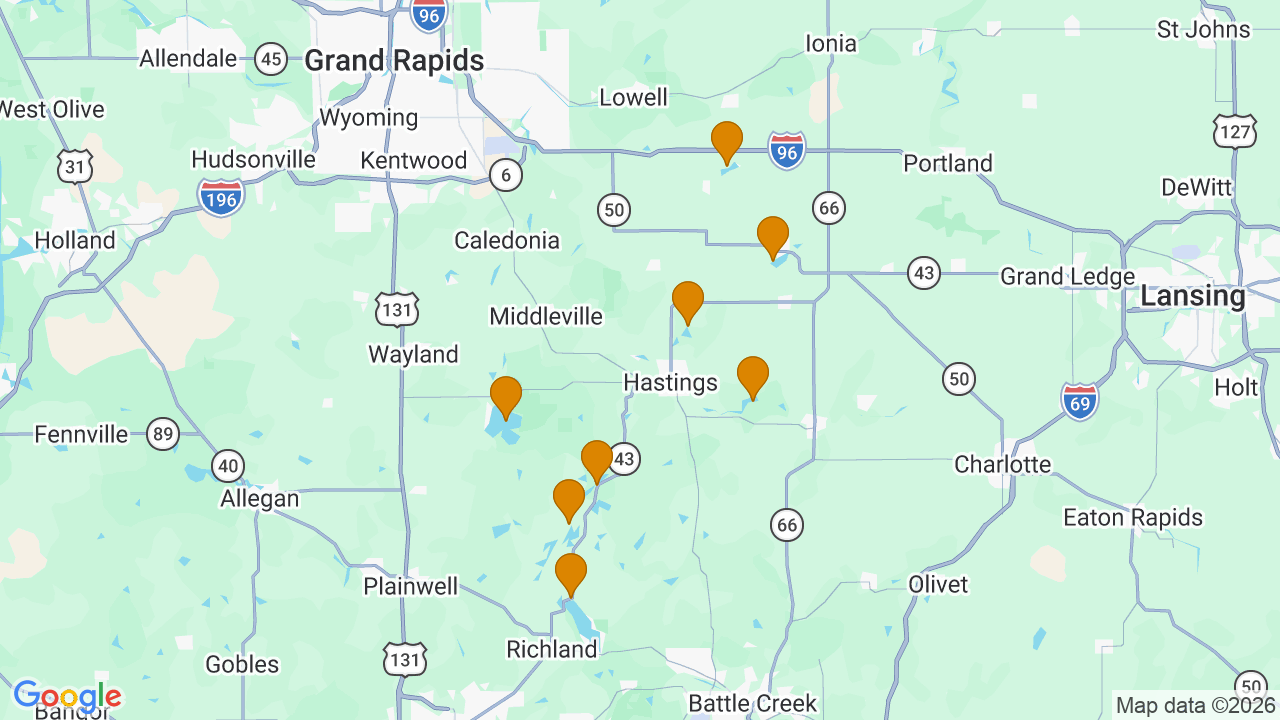Select the pin directly north of Richland

[570, 573]
